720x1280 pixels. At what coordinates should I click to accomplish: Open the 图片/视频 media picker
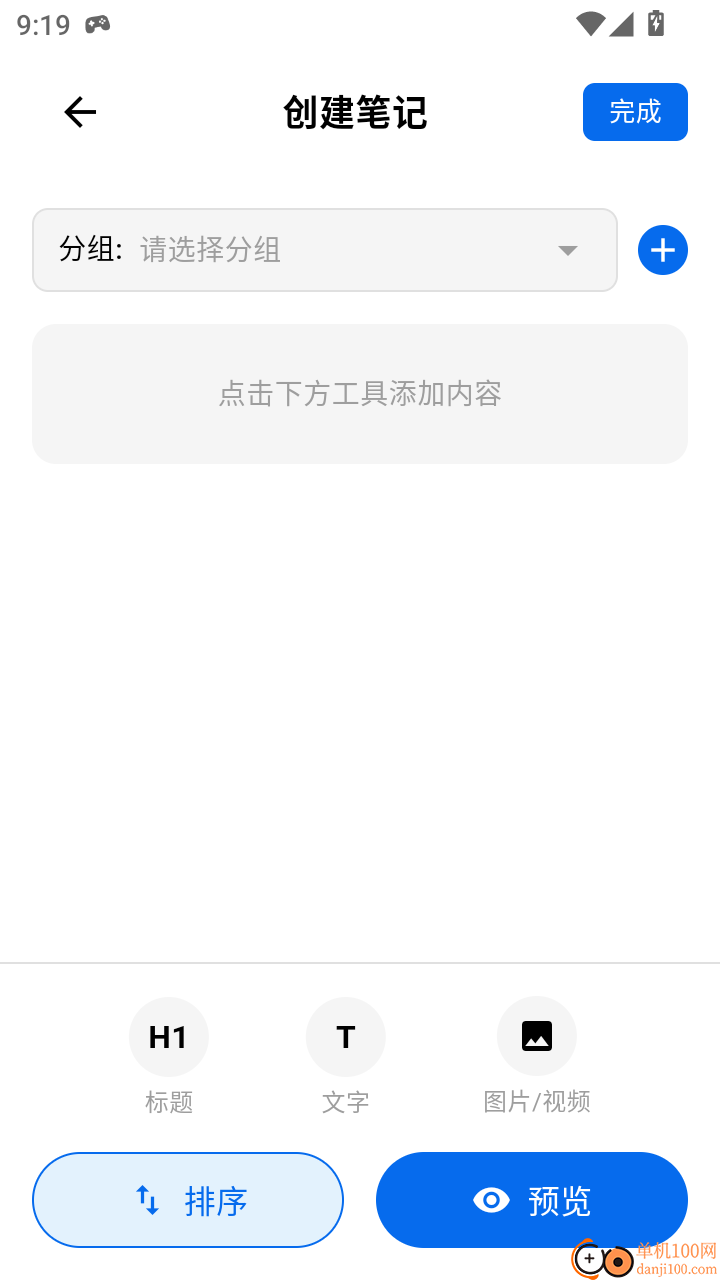click(537, 1036)
